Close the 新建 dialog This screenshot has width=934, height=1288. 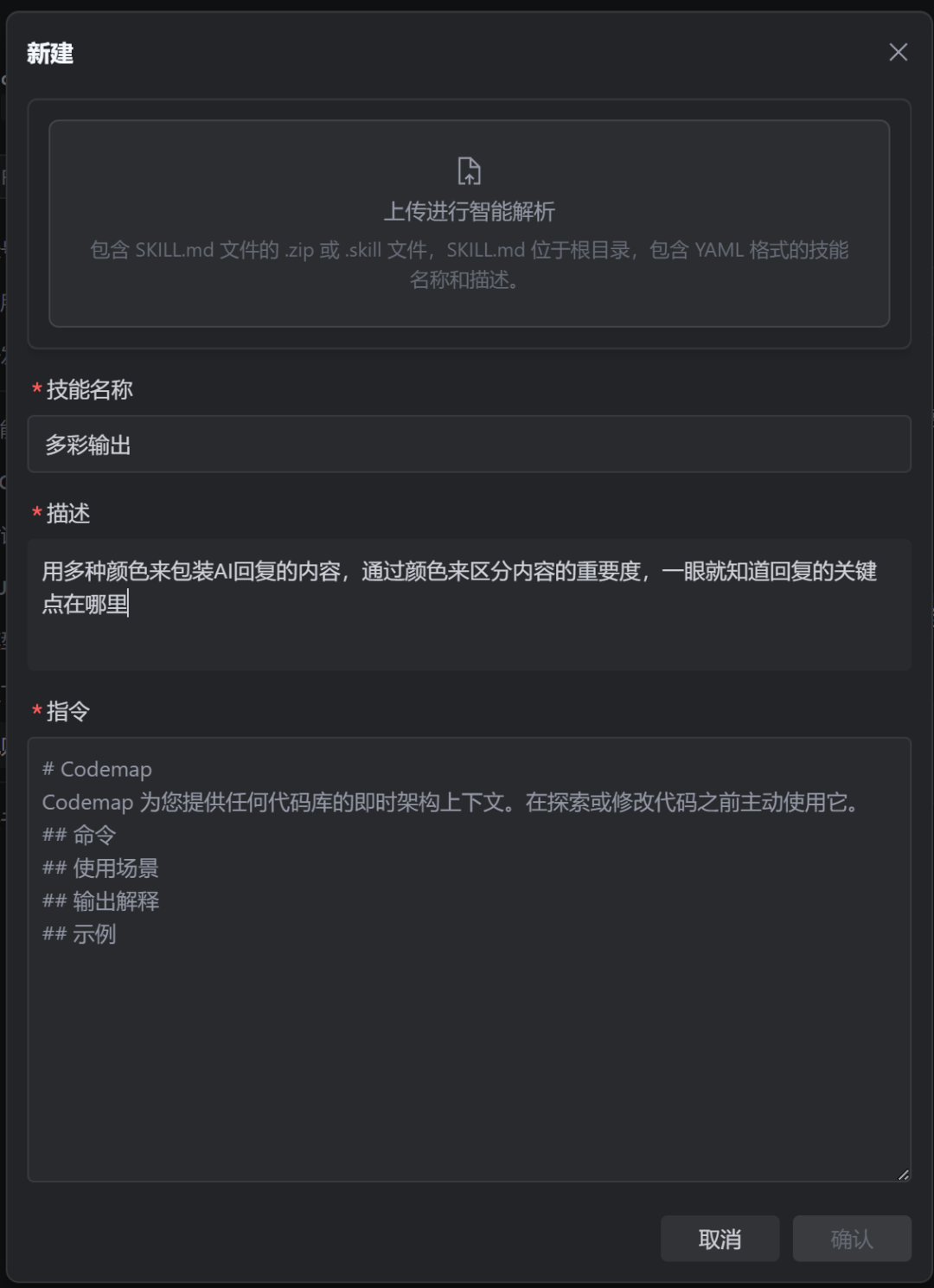coord(898,53)
